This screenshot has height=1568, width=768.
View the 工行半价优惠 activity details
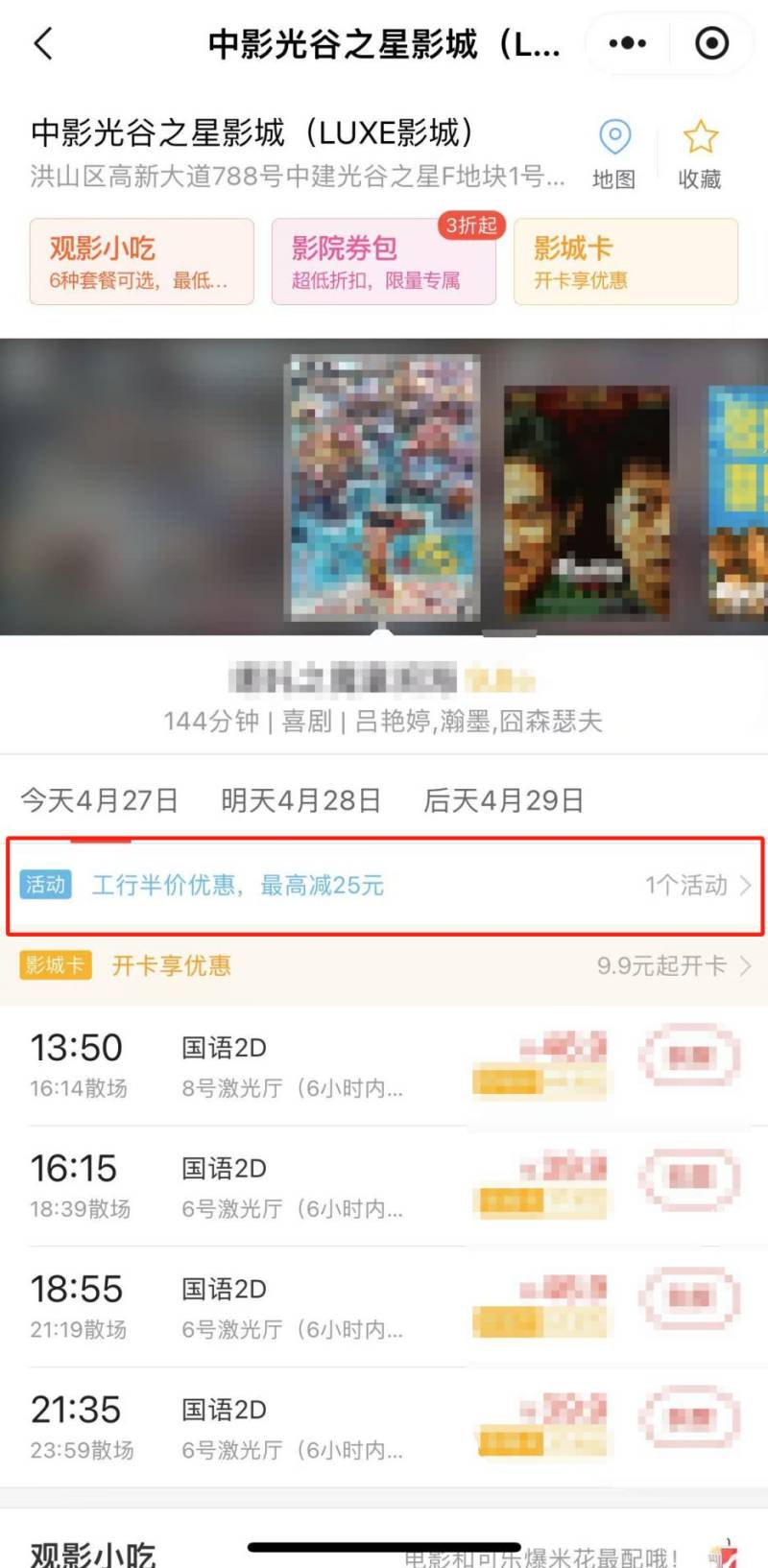coord(384,885)
